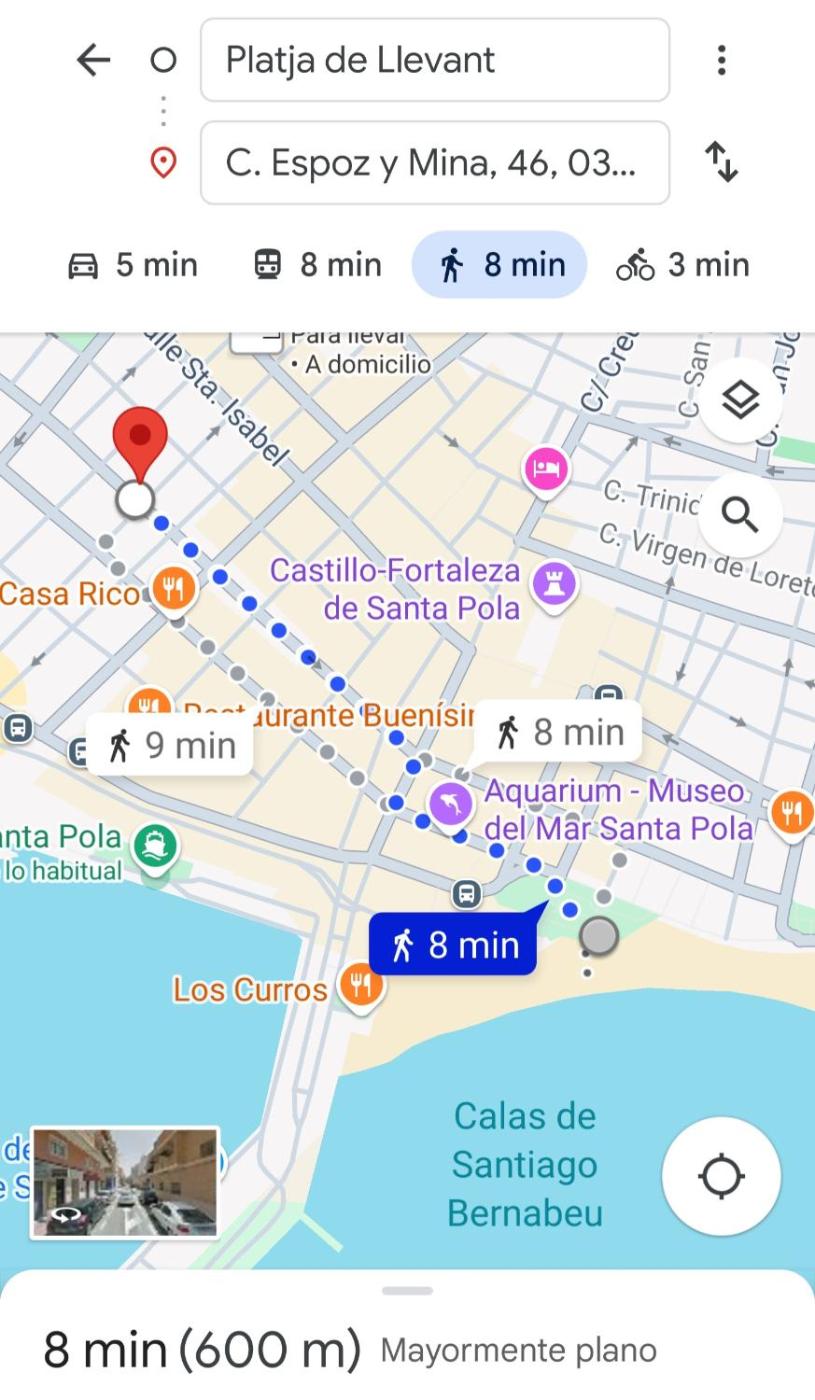Viewport: 815px width, 1400px height.
Task: Open Aquarium - Museo del Mar marker
Action: pyautogui.click(x=450, y=803)
